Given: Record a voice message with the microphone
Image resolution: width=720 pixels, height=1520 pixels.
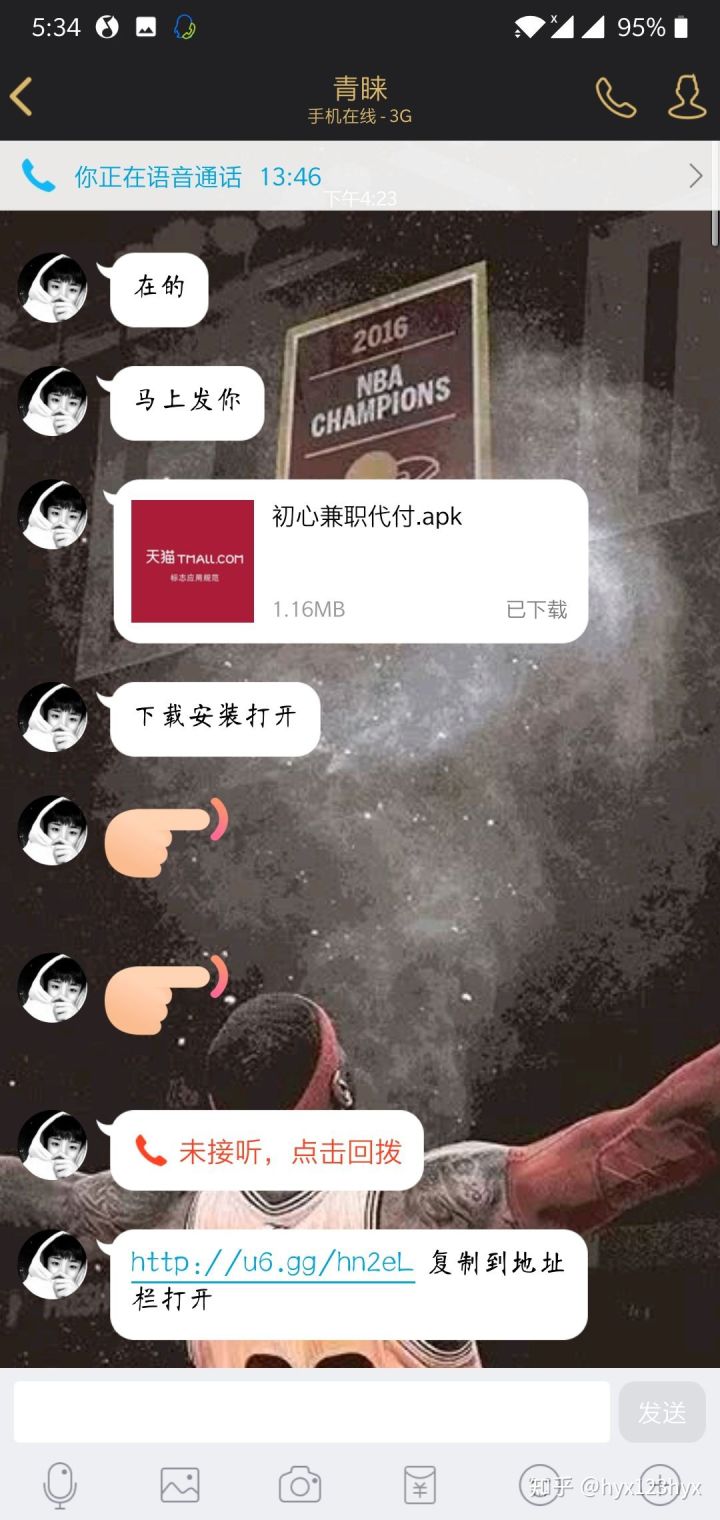Looking at the screenshot, I should [60, 1485].
